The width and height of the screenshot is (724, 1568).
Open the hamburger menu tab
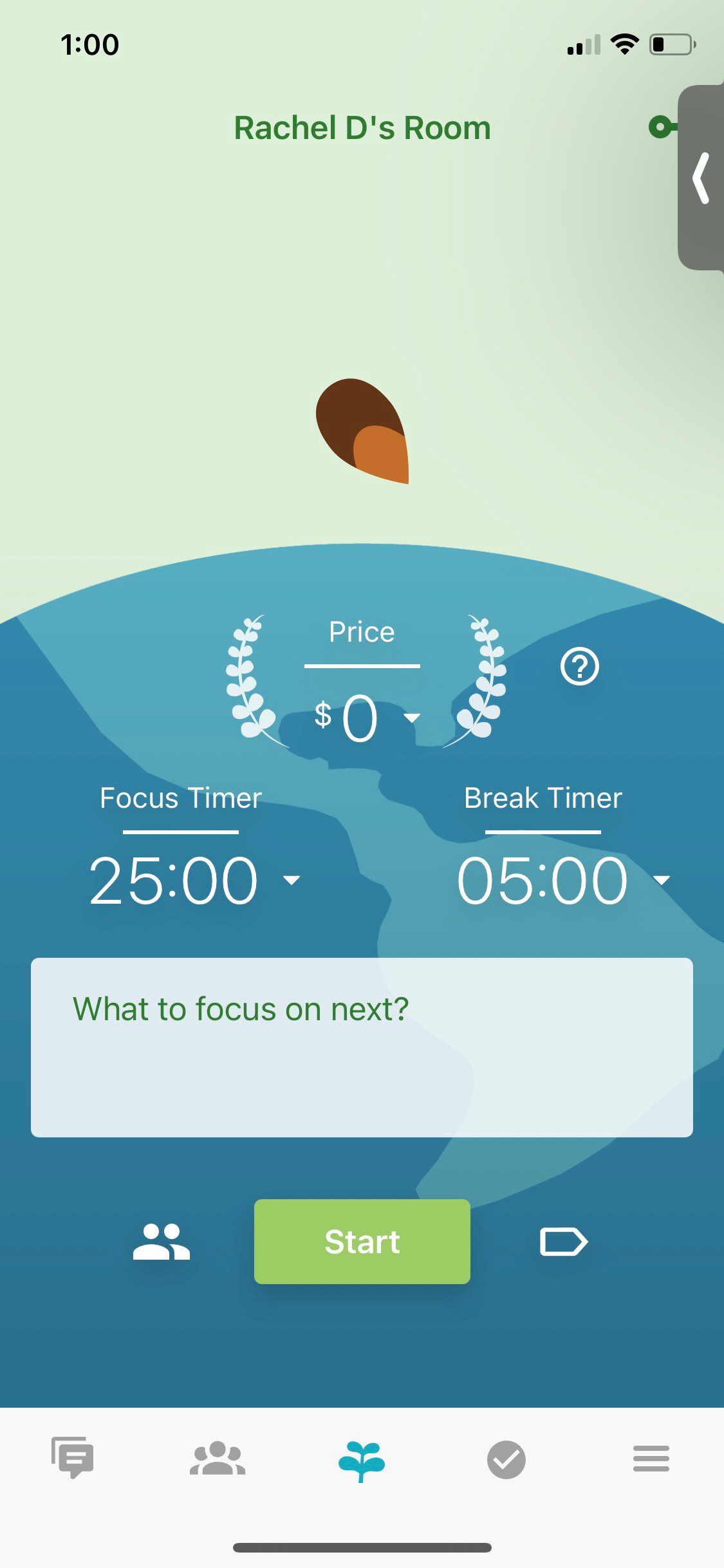[651, 1458]
